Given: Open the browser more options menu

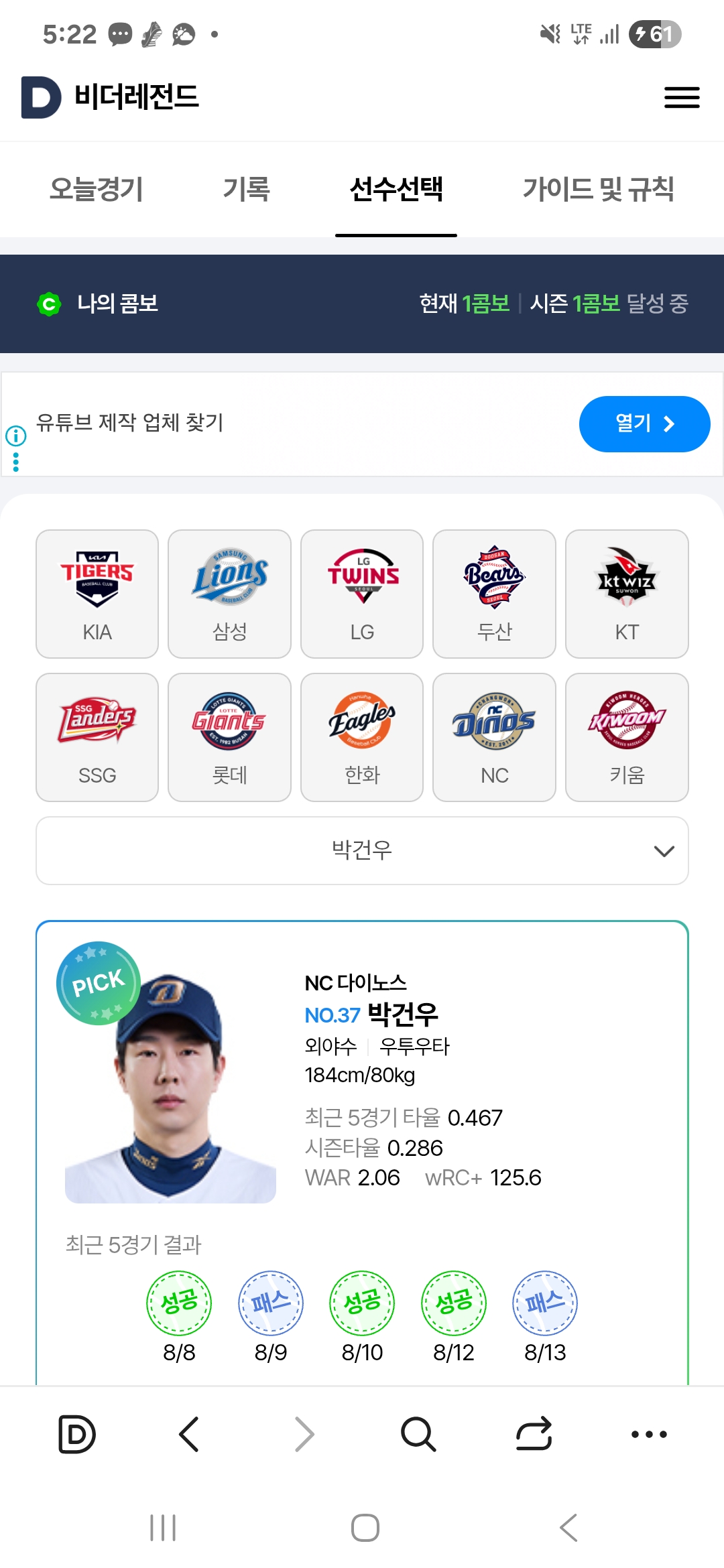Looking at the screenshot, I should tap(649, 1434).
